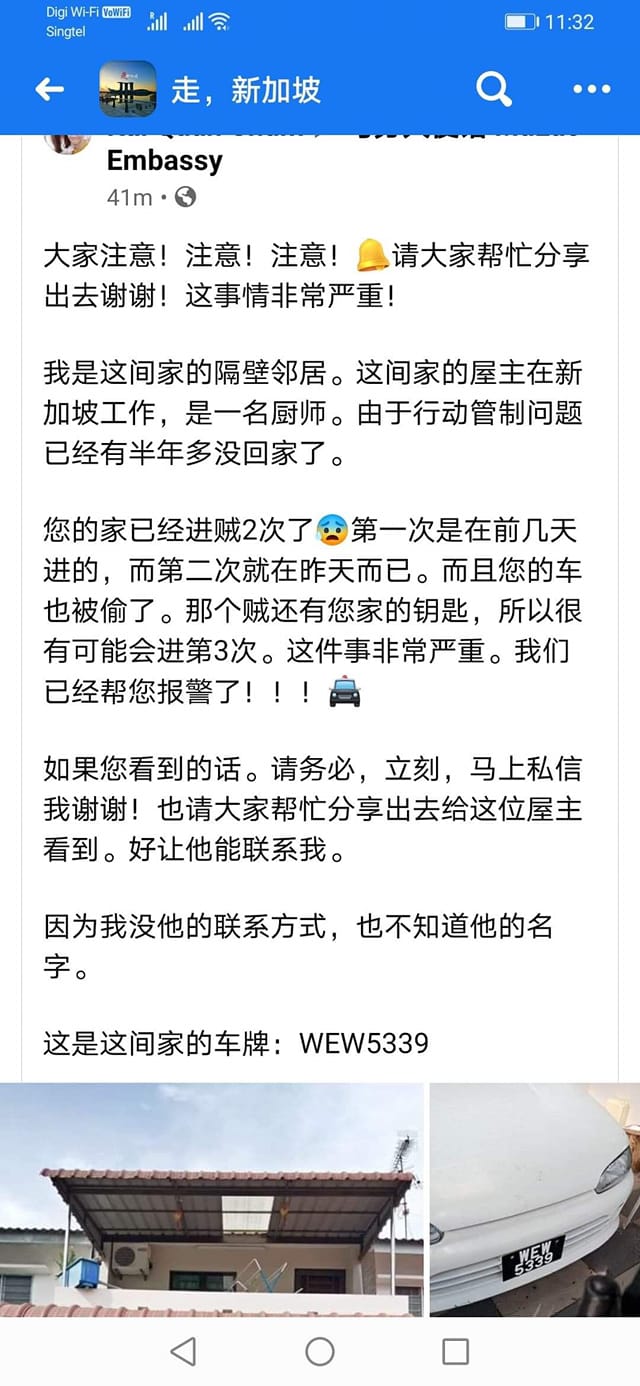Open the 走，新加坡 group page

click(246, 90)
